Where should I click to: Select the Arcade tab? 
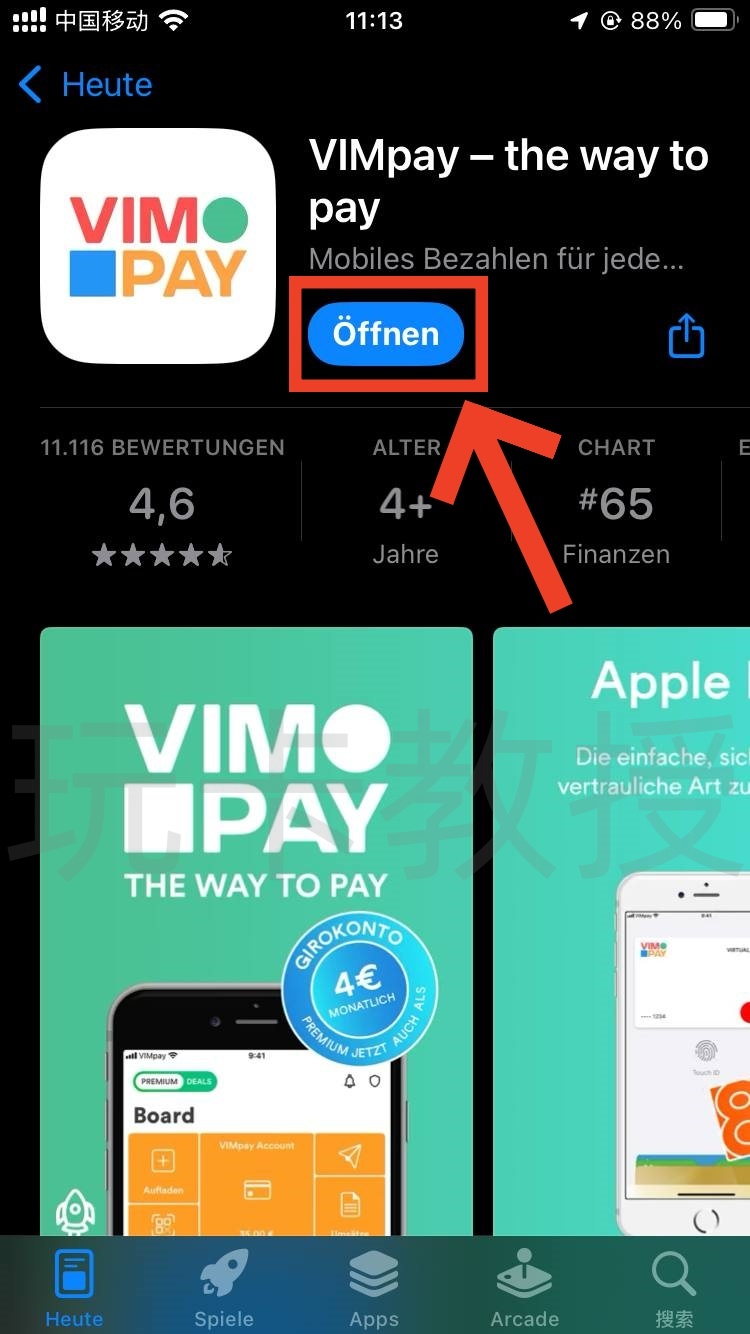pos(524,1288)
